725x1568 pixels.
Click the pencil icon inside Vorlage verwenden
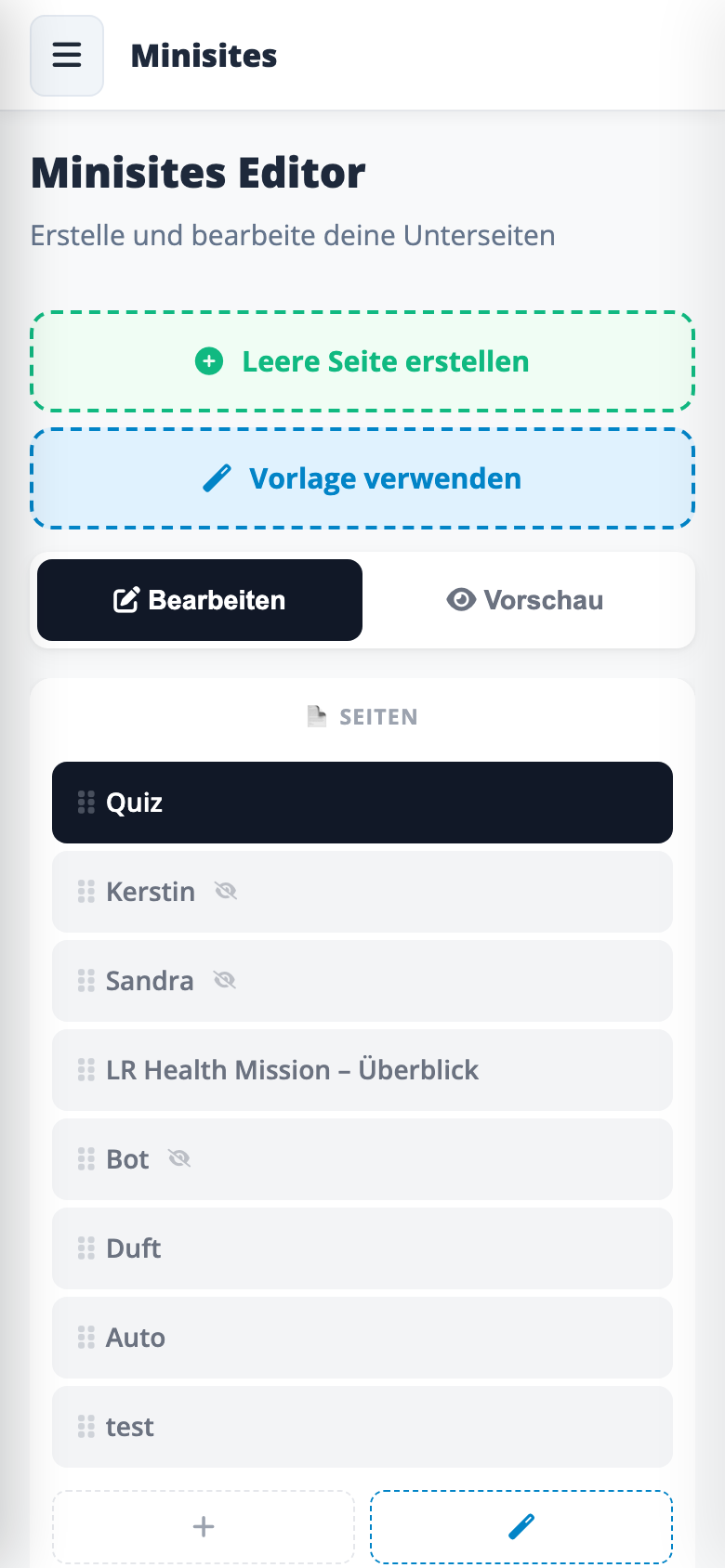(217, 477)
